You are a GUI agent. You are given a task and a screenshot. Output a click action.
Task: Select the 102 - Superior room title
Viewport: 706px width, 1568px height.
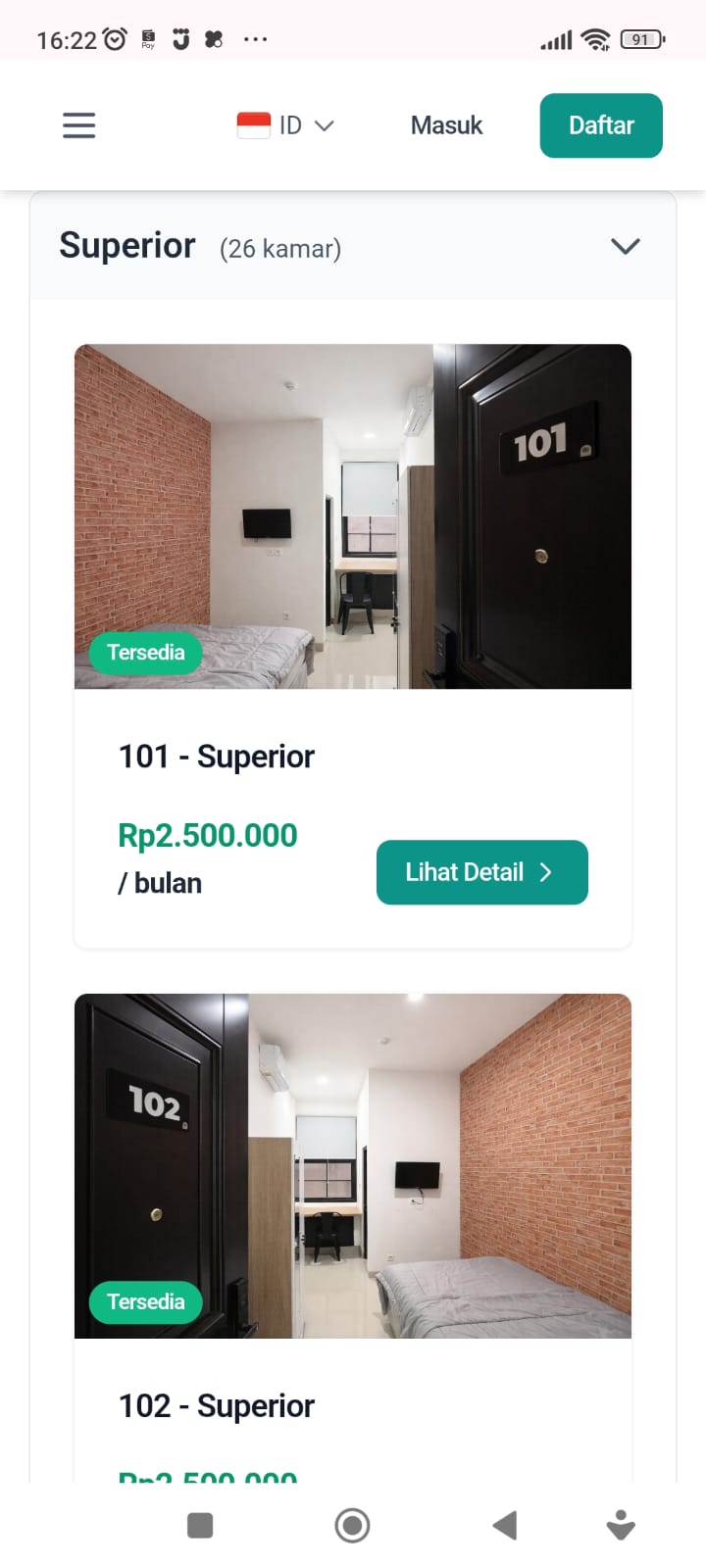tap(216, 1405)
